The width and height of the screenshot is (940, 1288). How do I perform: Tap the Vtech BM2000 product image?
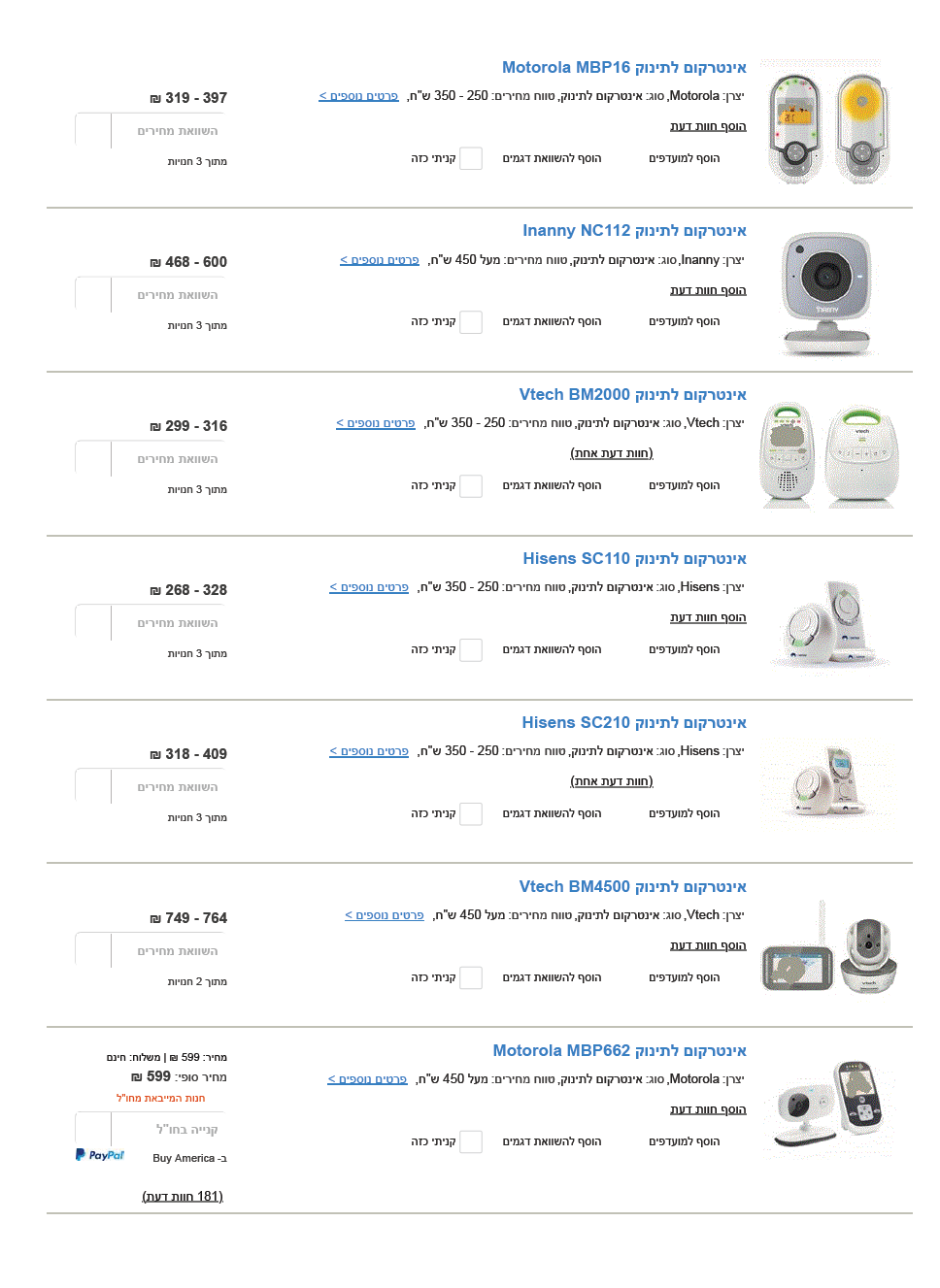click(x=828, y=456)
